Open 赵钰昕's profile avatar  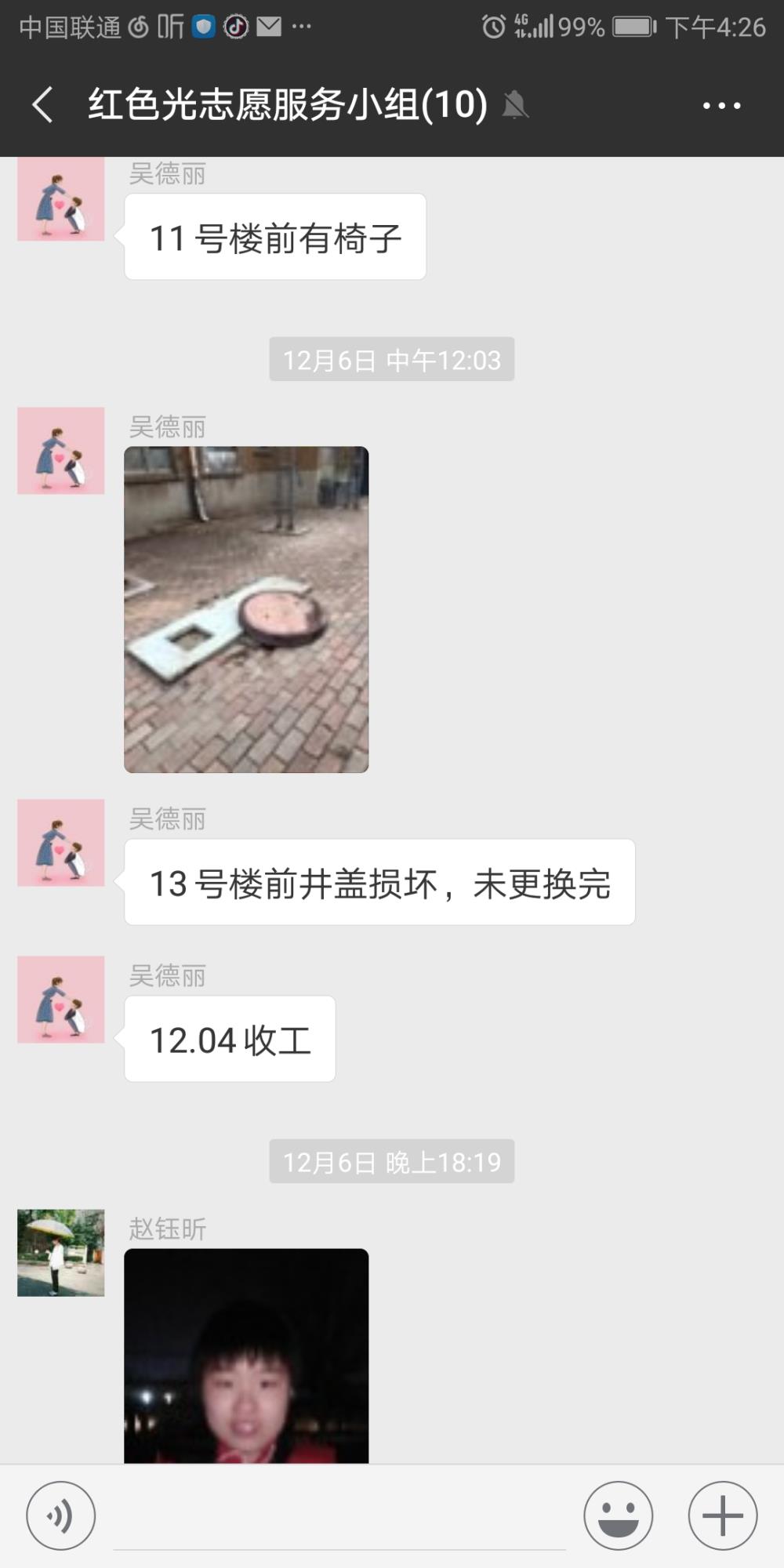pyautogui.click(x=61, y=1253)
